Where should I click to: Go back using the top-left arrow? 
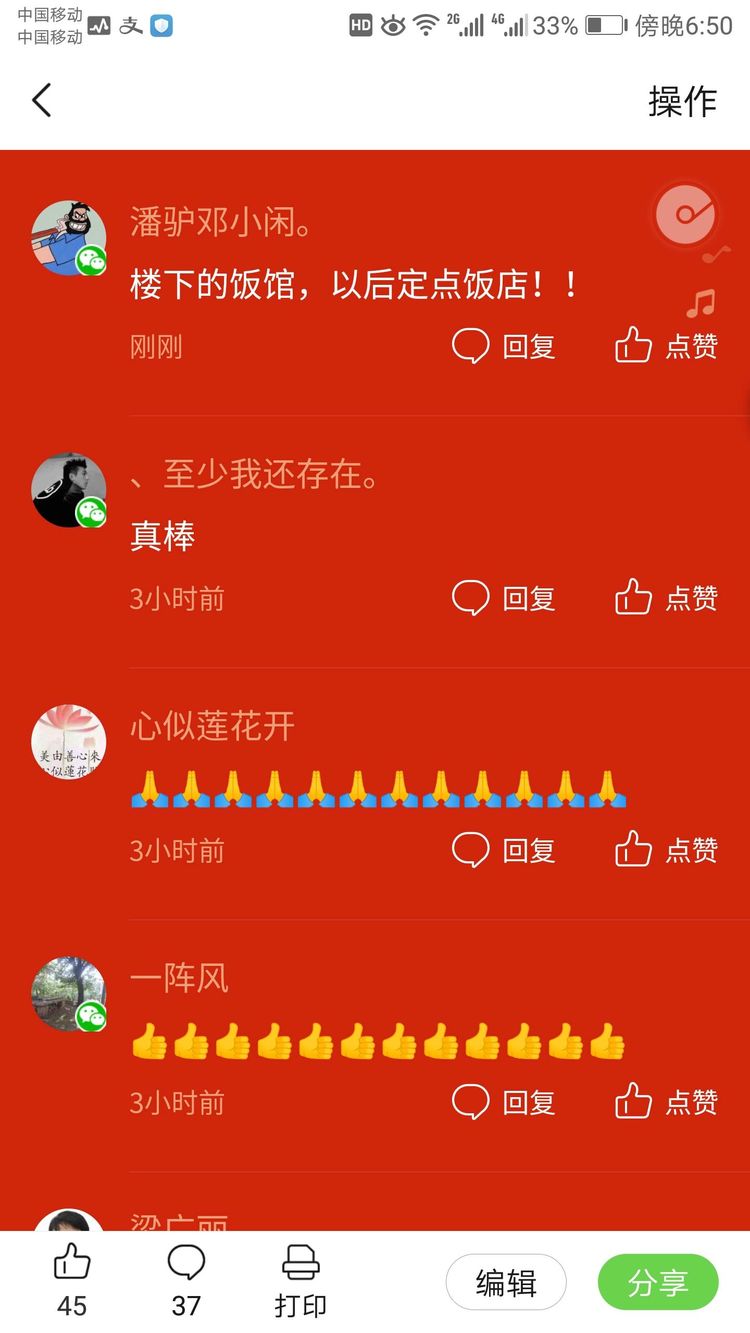coord(41,100)
